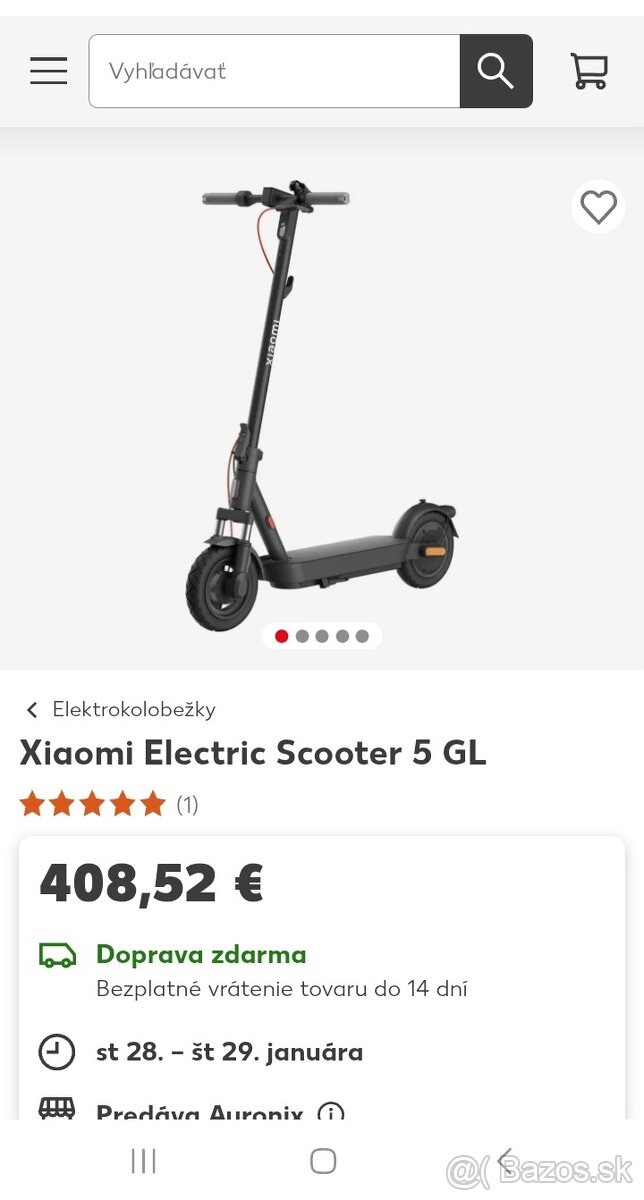Tap the Vyhľadávať search field
644x1200 pixels.
pos(274,71)
